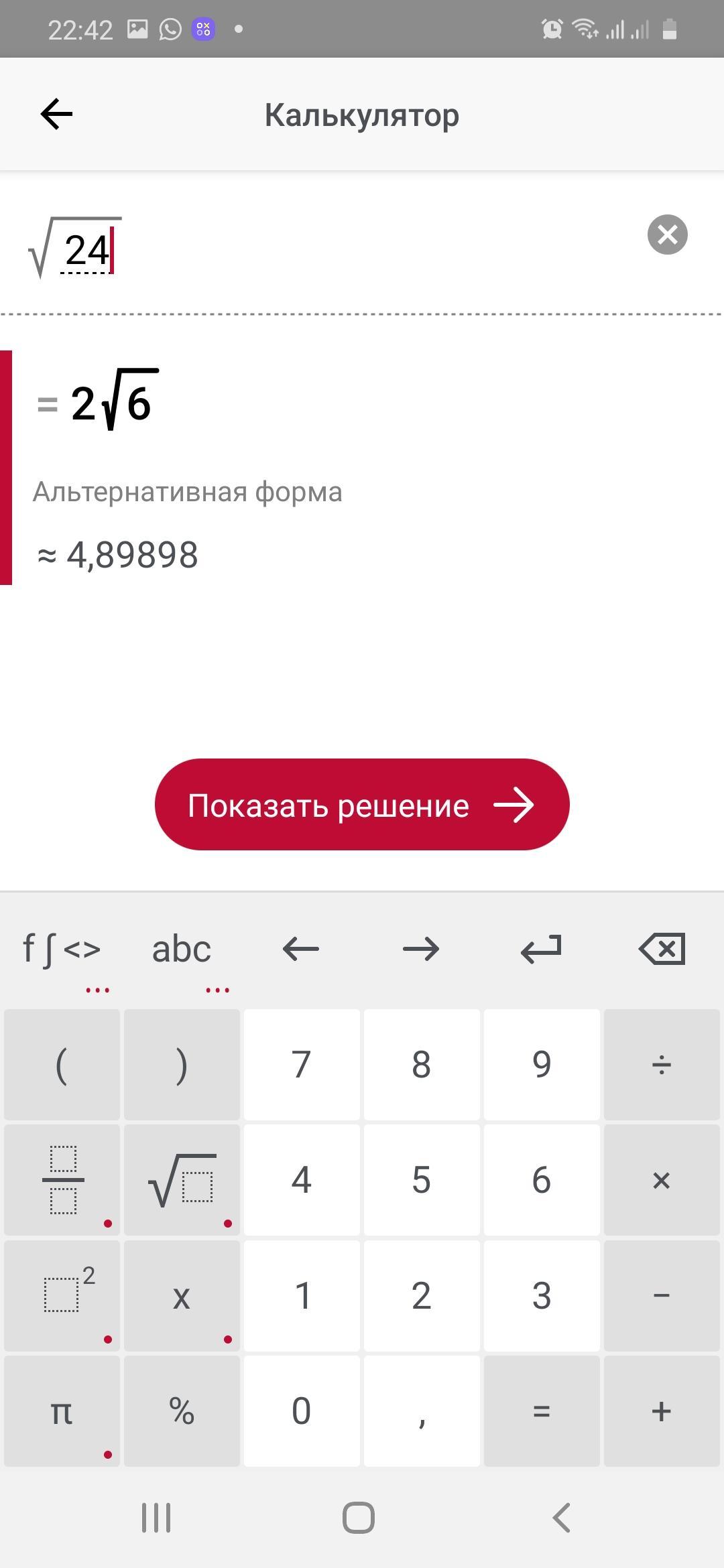Screen dimensions: 724x1568
Task: Insert the squared power template
Action: click(62, 1295)
